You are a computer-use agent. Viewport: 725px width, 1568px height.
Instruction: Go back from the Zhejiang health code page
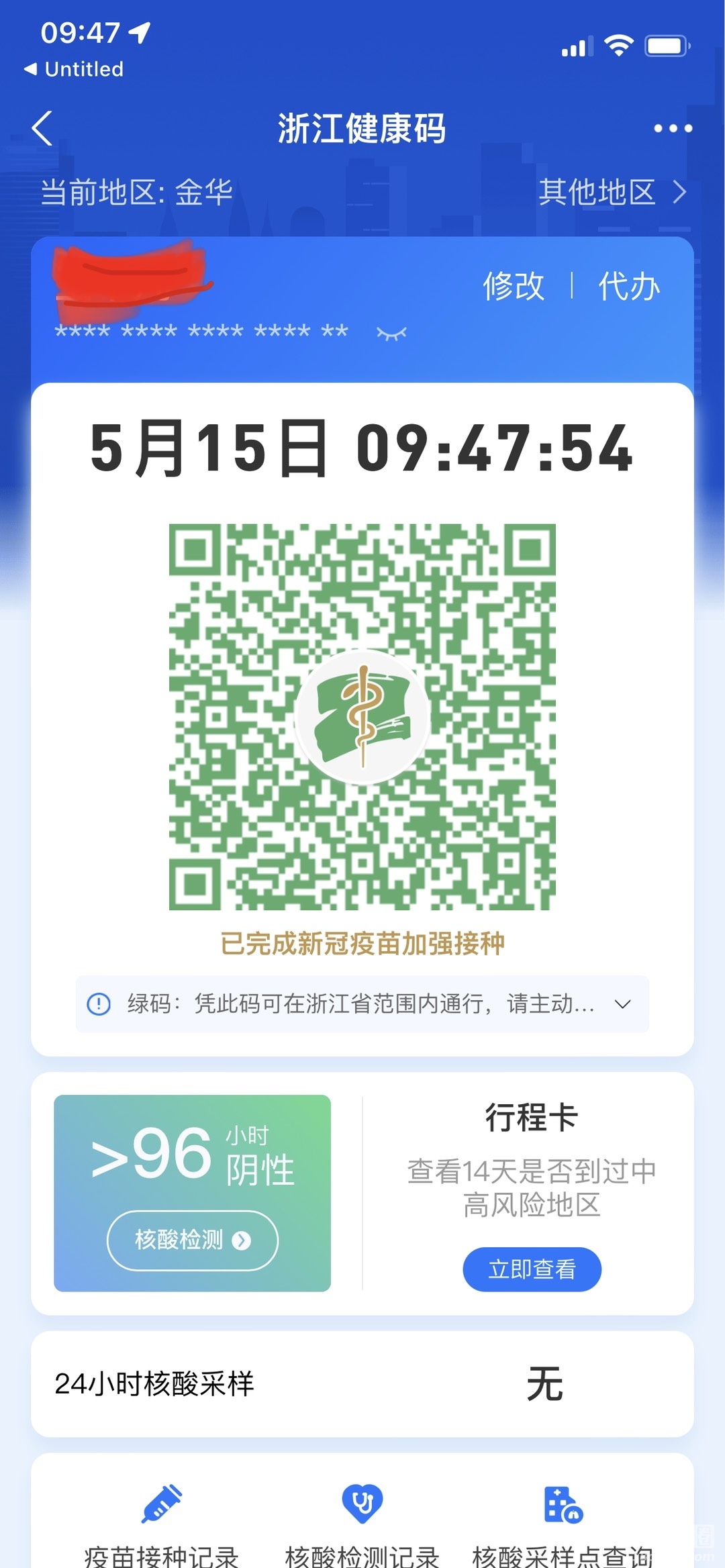click(x=42, y=128)
